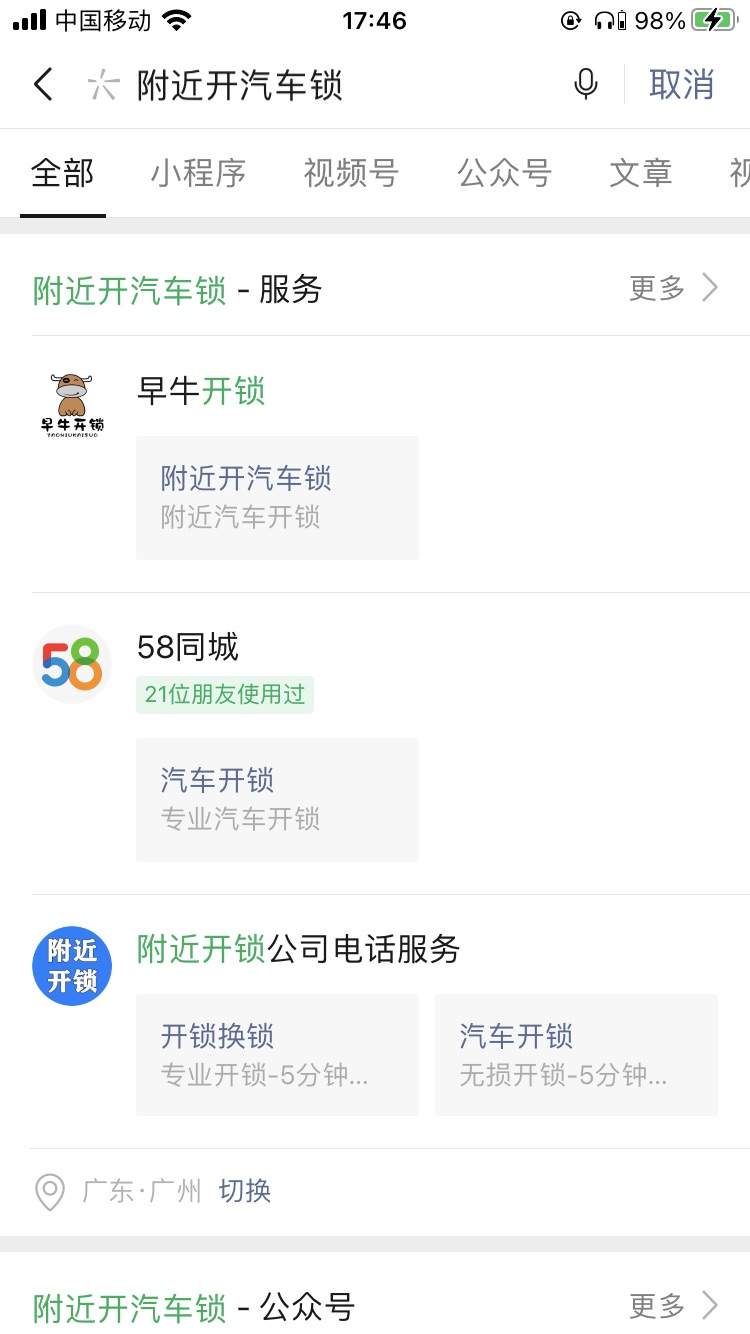Tap the microphone voice search icon
The width and height of the screenshot is (750, 1334).
(586, 85)
